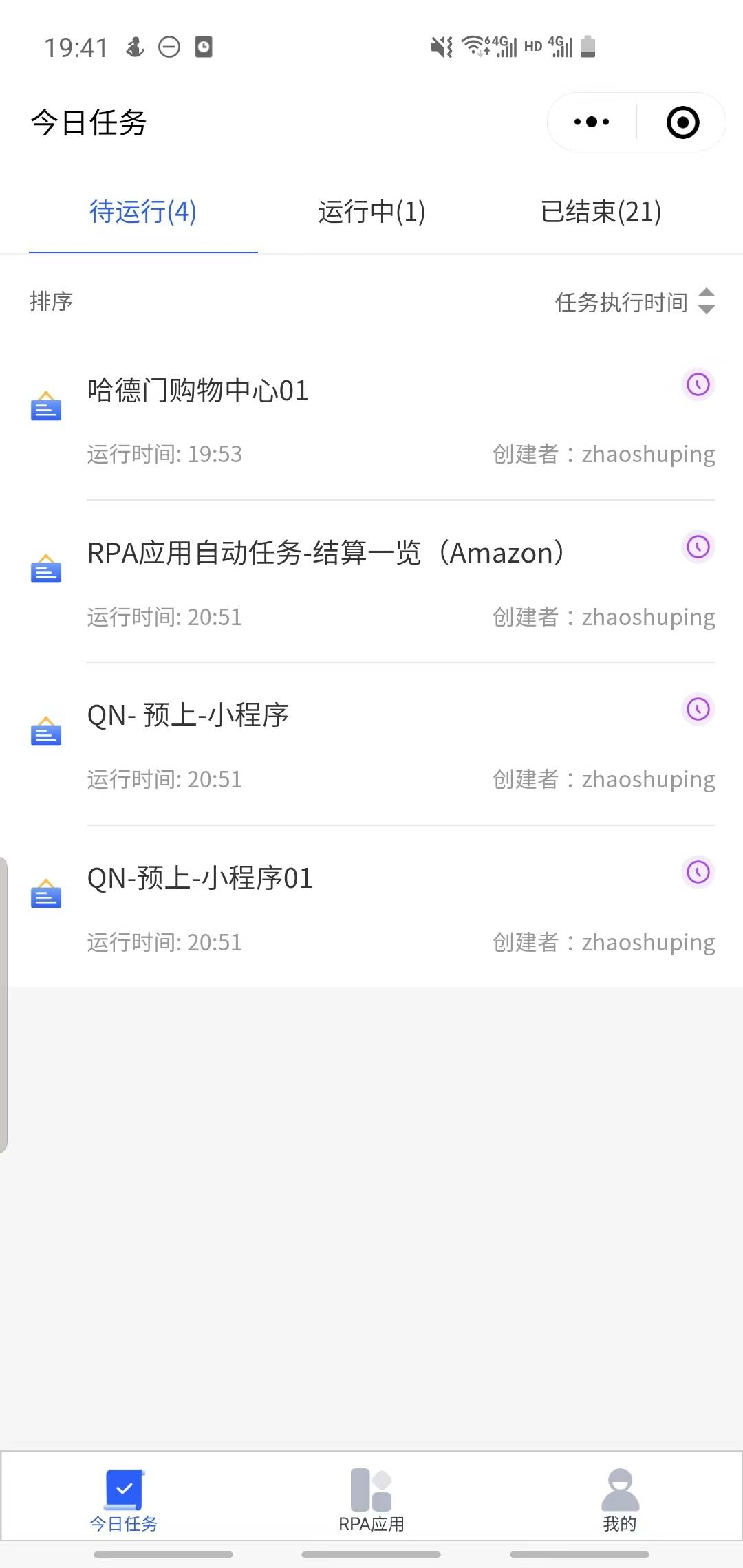The width and height of the screenshot is (743, 1568).
Task: Select the 待运行(4) tab
Action: coord(143,212)
